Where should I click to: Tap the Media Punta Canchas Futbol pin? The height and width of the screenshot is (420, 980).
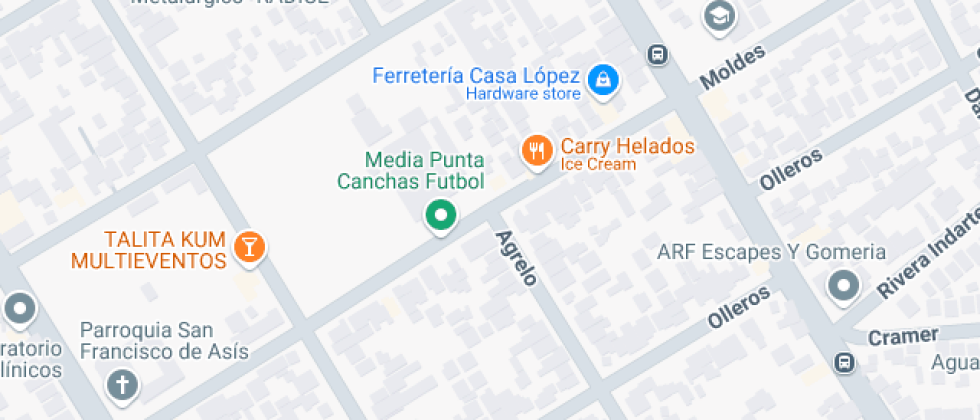point(440,214)
